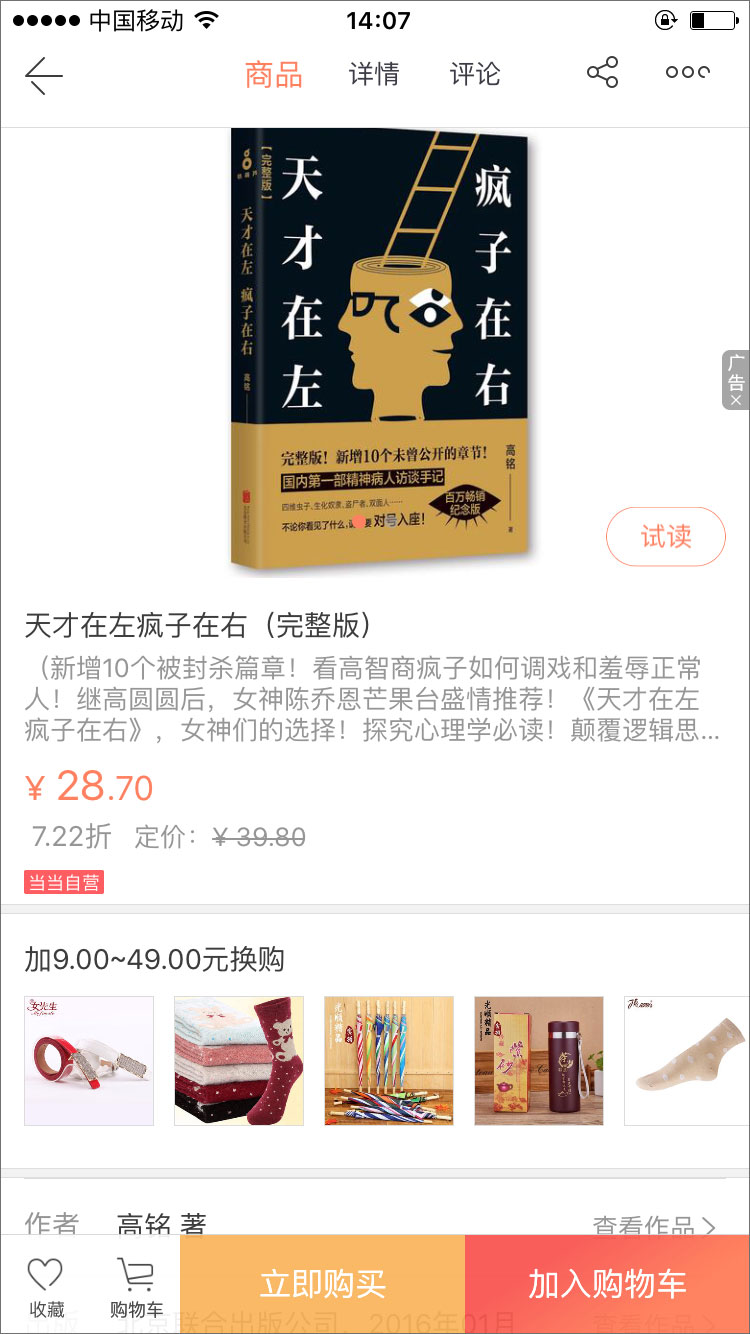Viewport: 750px width, 1334px height.
Task: Open the tape dispenser add-on product
Action: pos(89,1061)
